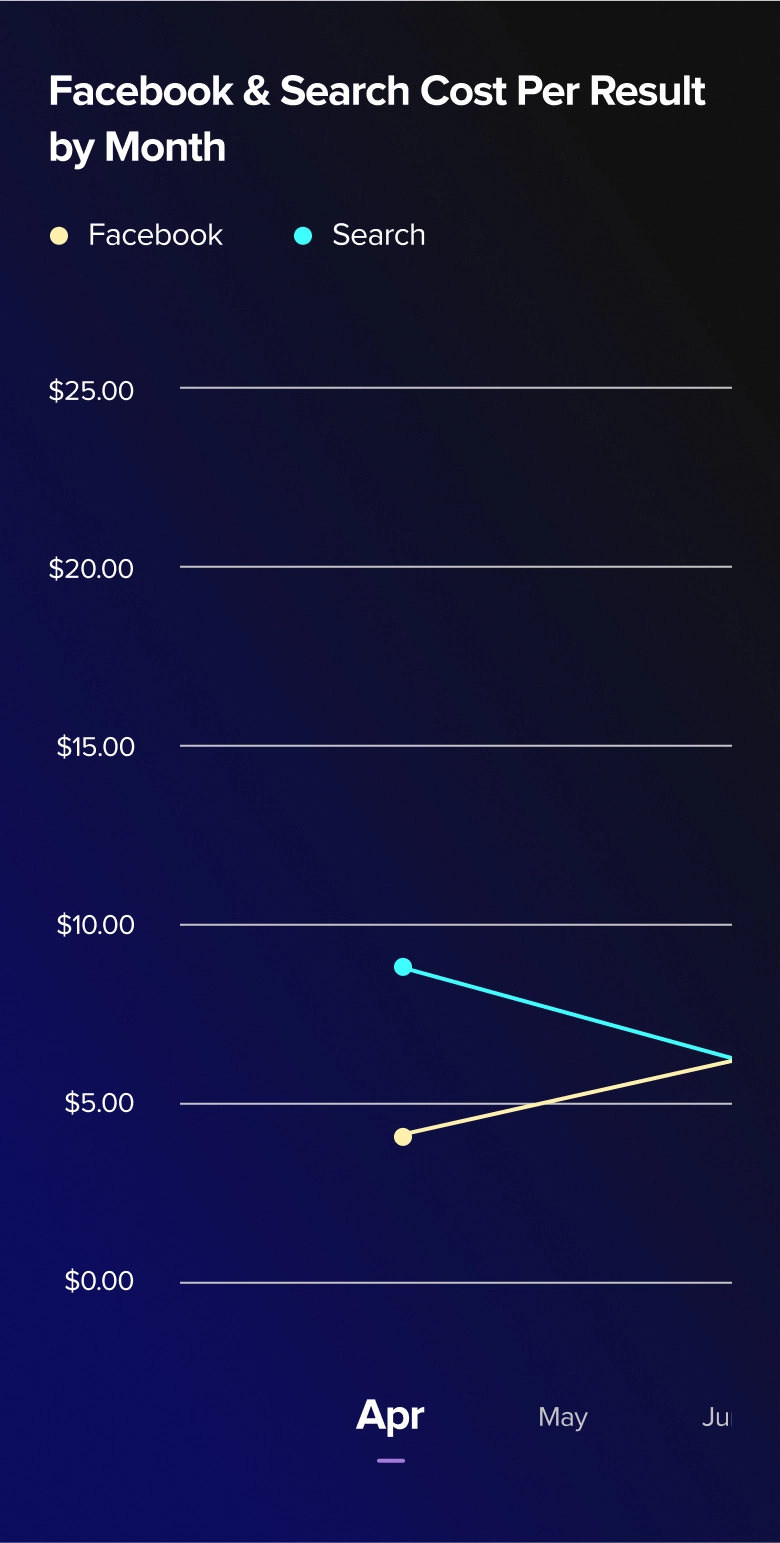Select the May month label
Viewport: 780px width, 1543px height.
pos(562,1417)
